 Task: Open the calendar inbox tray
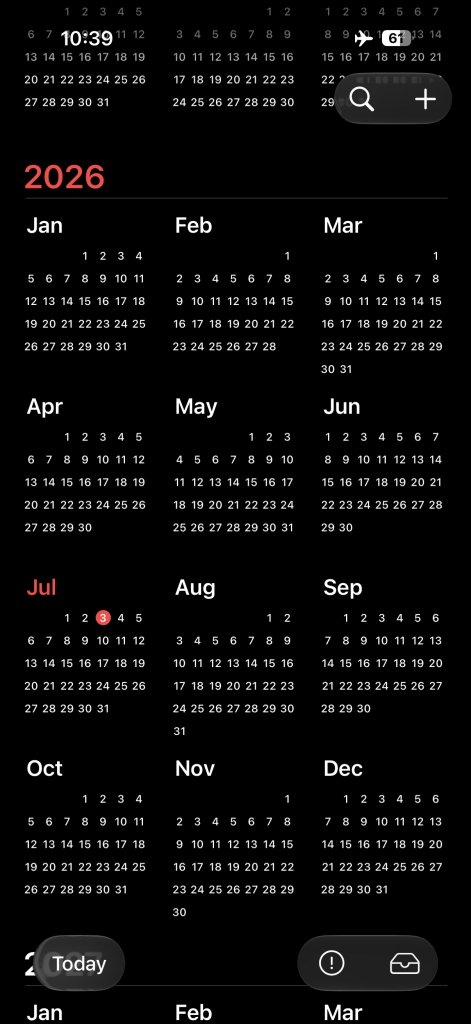click(x=404, y=963)
